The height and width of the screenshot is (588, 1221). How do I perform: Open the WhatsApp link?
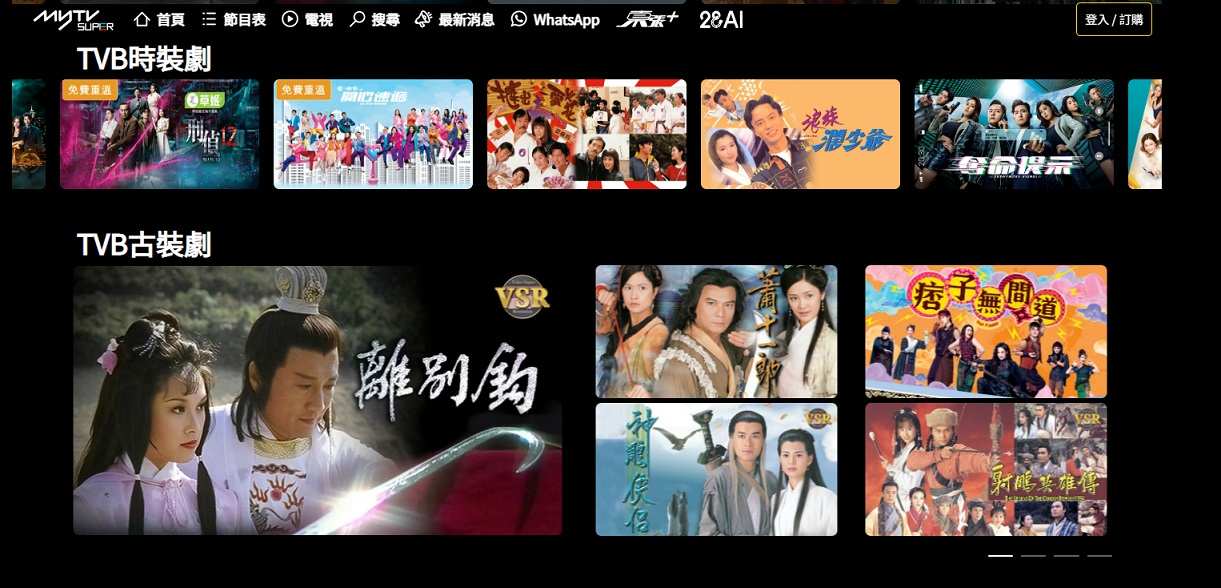click(x=554, y=19)
